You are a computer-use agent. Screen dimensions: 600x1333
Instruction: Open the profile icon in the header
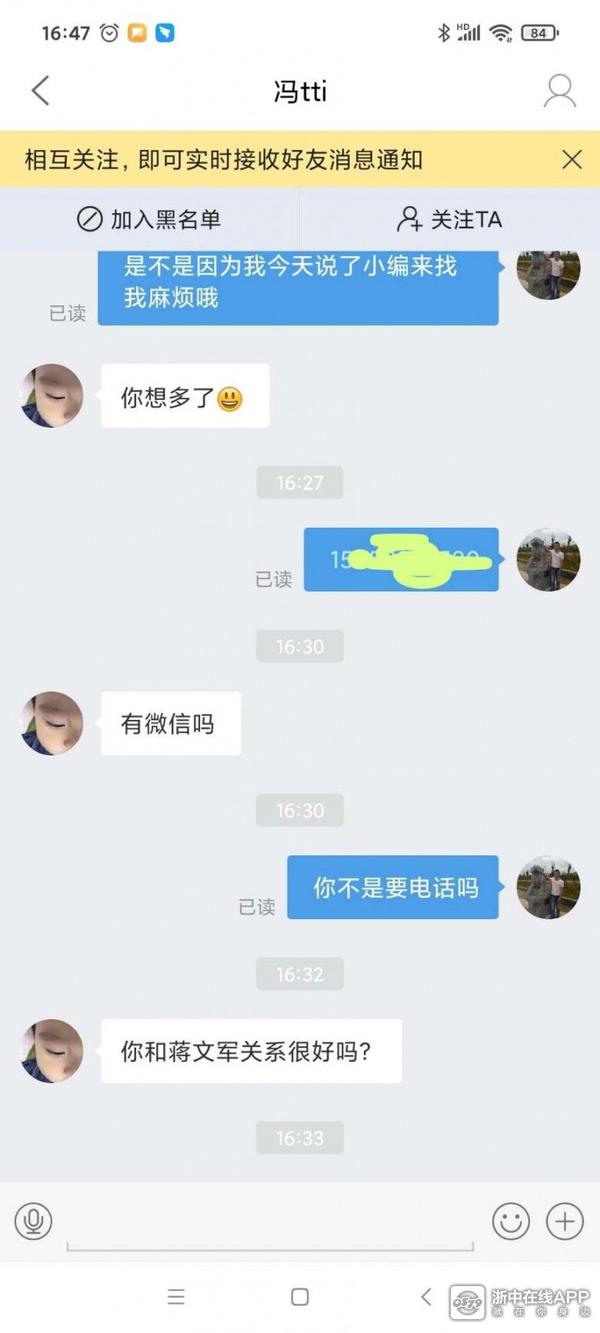[559, 91]
